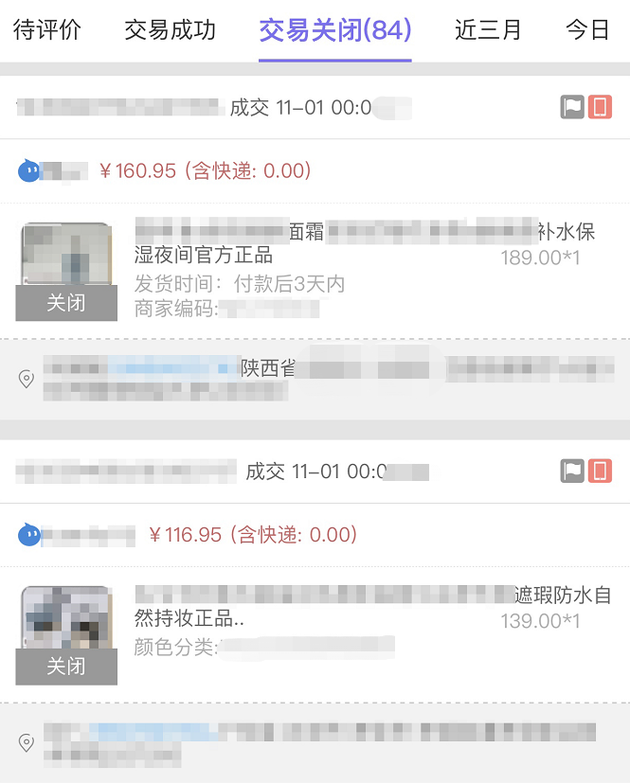The height and width of the screenshot is (783, 630).
Task: Select the 交易关闭(84) tab
Action: click(335, 30)
